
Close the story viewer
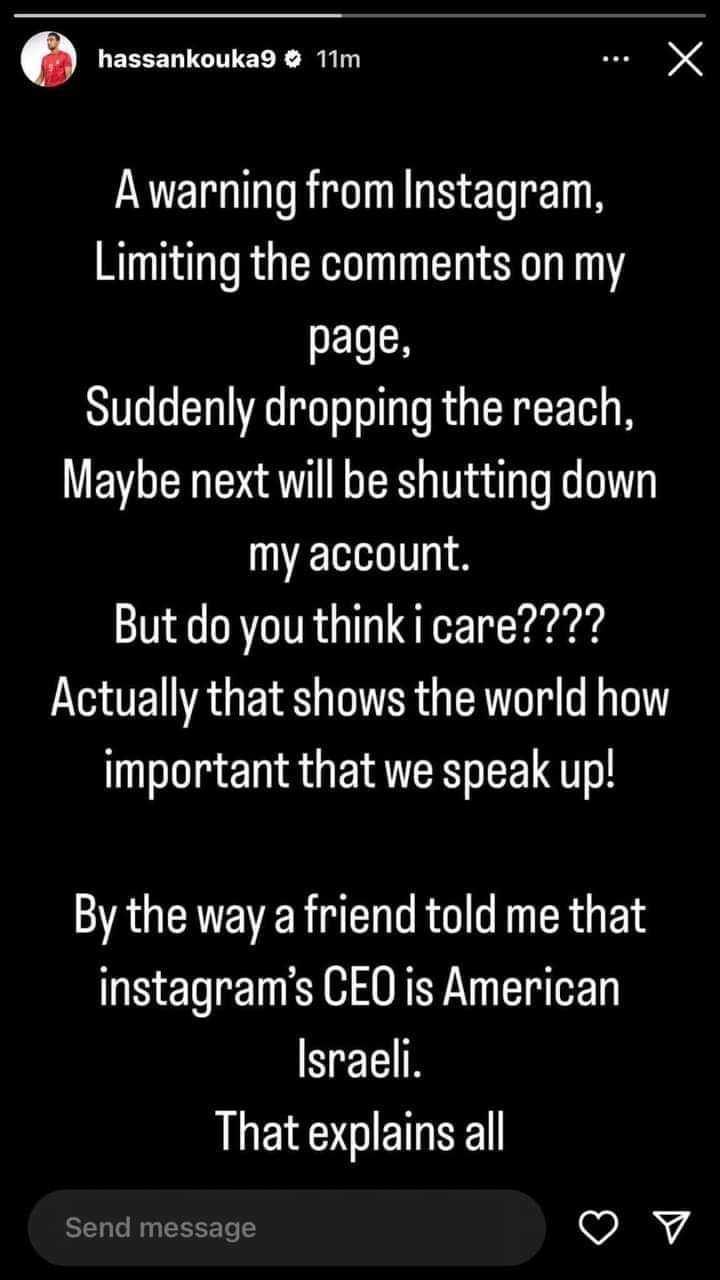pos(683,60)
